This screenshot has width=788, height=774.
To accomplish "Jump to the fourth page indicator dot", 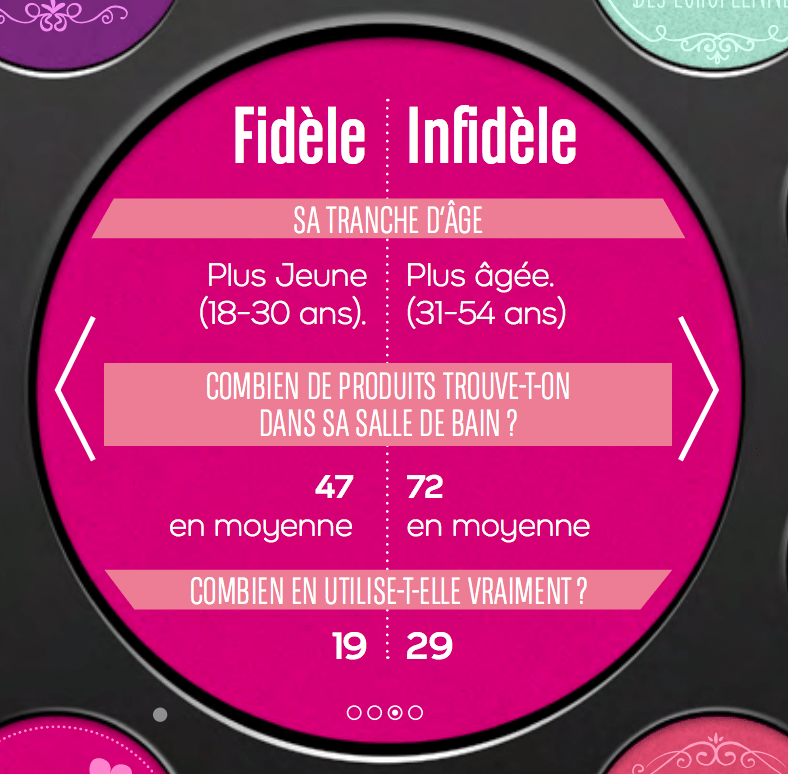I will click(x=416, y=713).
